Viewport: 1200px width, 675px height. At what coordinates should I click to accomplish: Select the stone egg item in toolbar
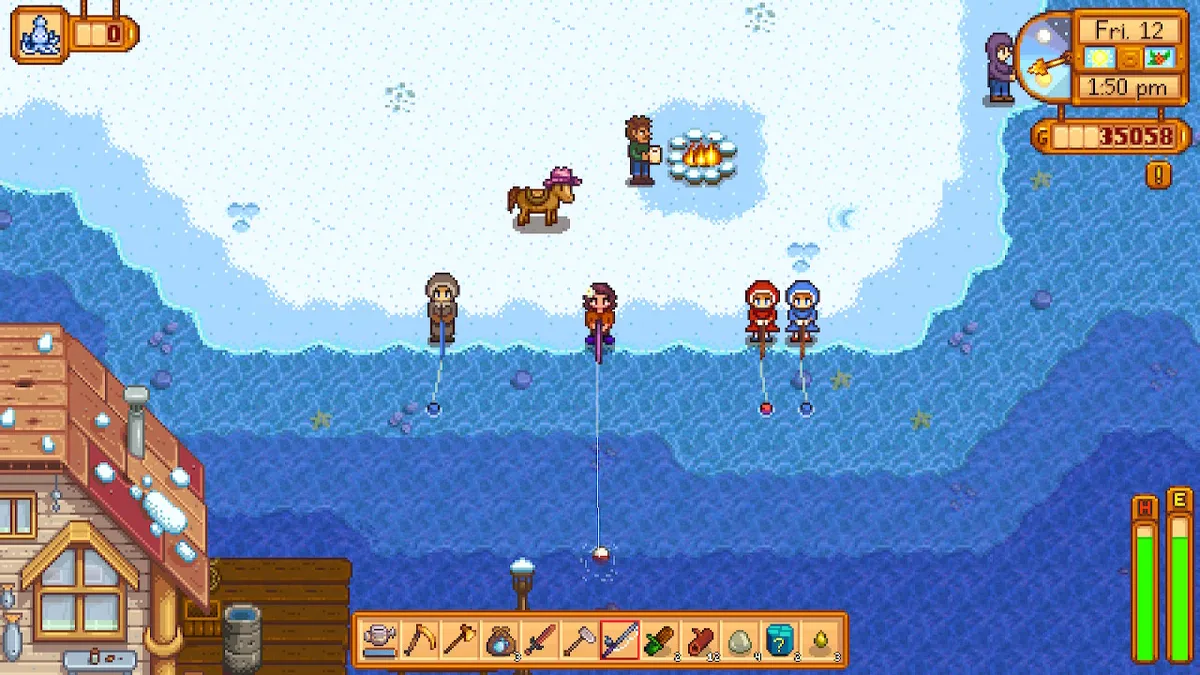point(738,640)
